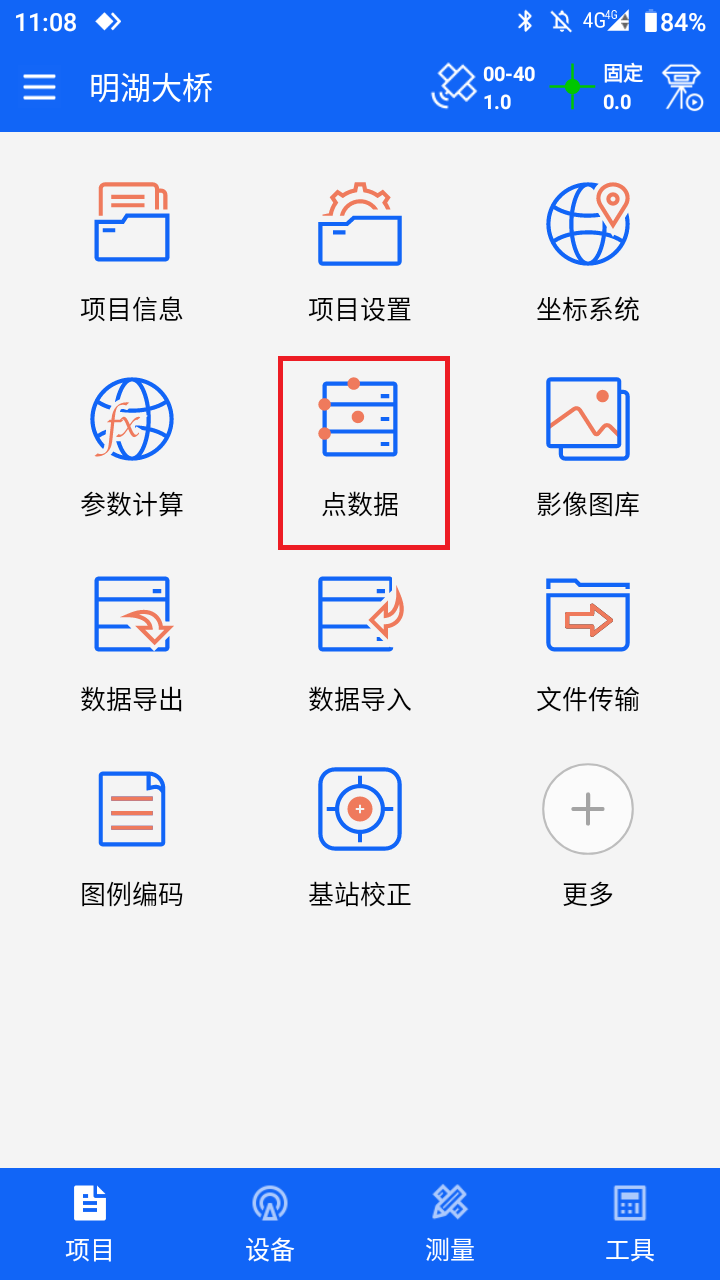
Task: Open the receiver device icon
Action: (683, 87)
